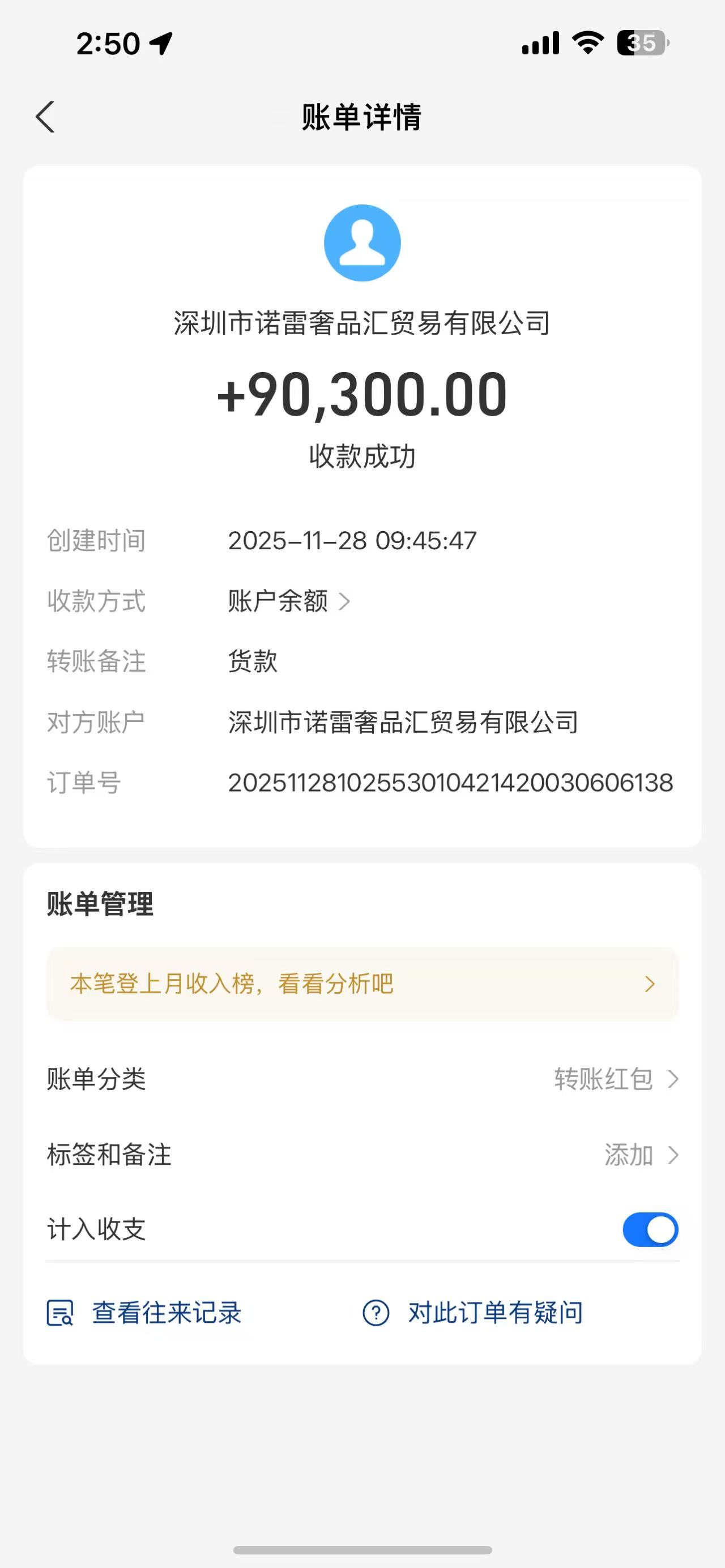This screenshot has height=1568, width=725.
Task: Open the 本笔登上月收入榜 analysis banner
Action: click(362, 984)
